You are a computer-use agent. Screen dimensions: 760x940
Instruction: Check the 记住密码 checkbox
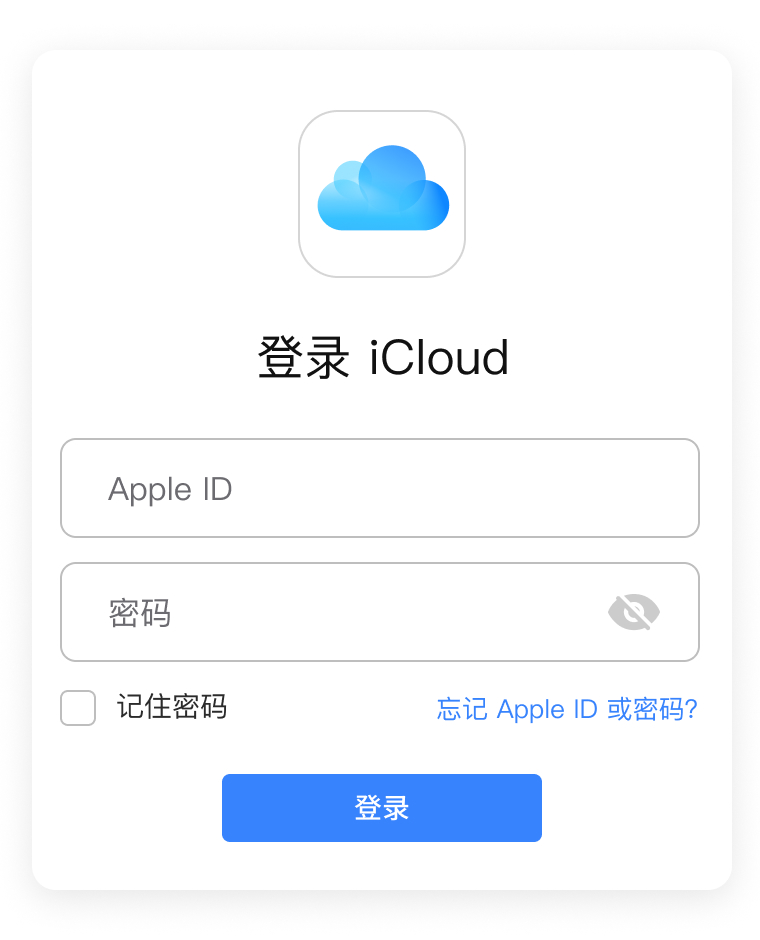pyautogui.click(x=78, y=708)
